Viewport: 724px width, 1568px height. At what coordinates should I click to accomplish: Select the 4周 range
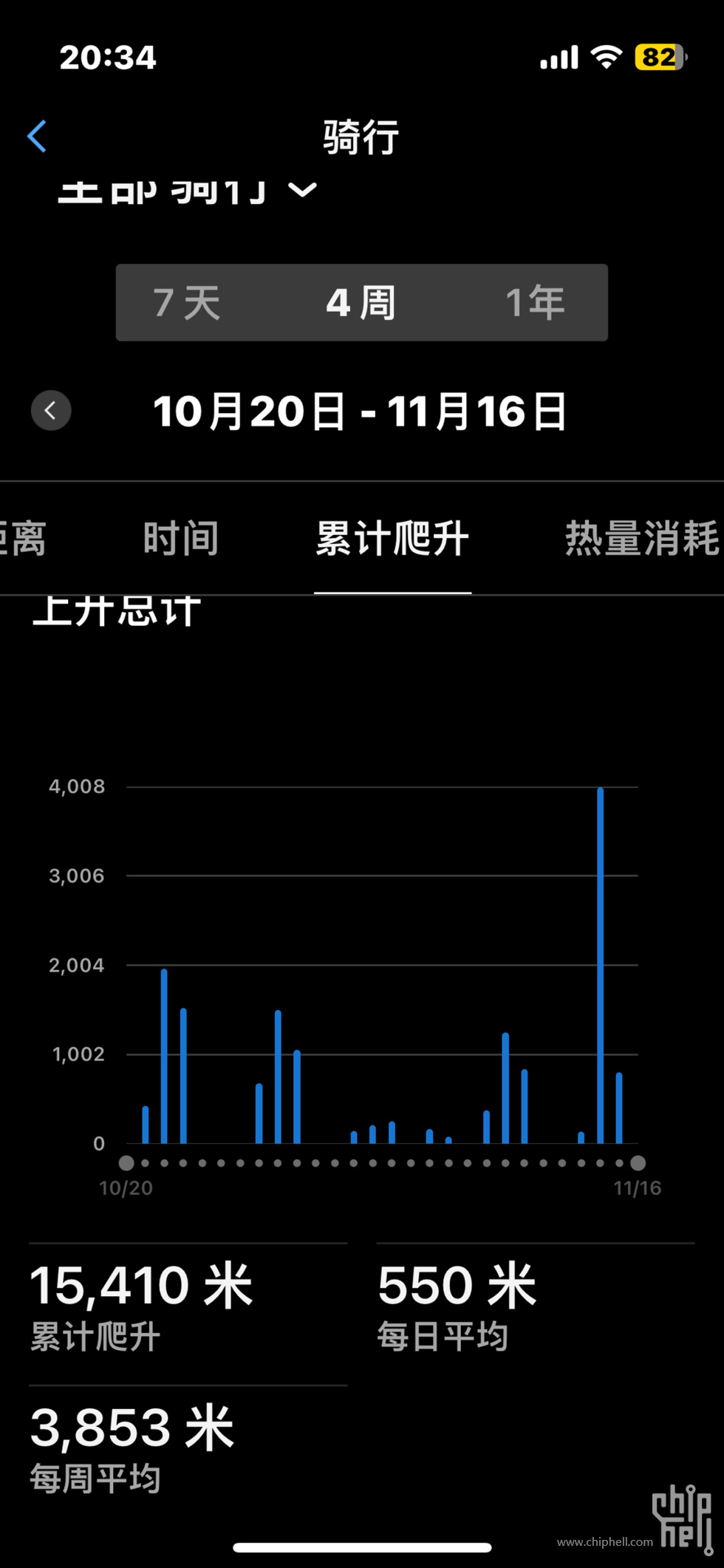tap(361, 303)
